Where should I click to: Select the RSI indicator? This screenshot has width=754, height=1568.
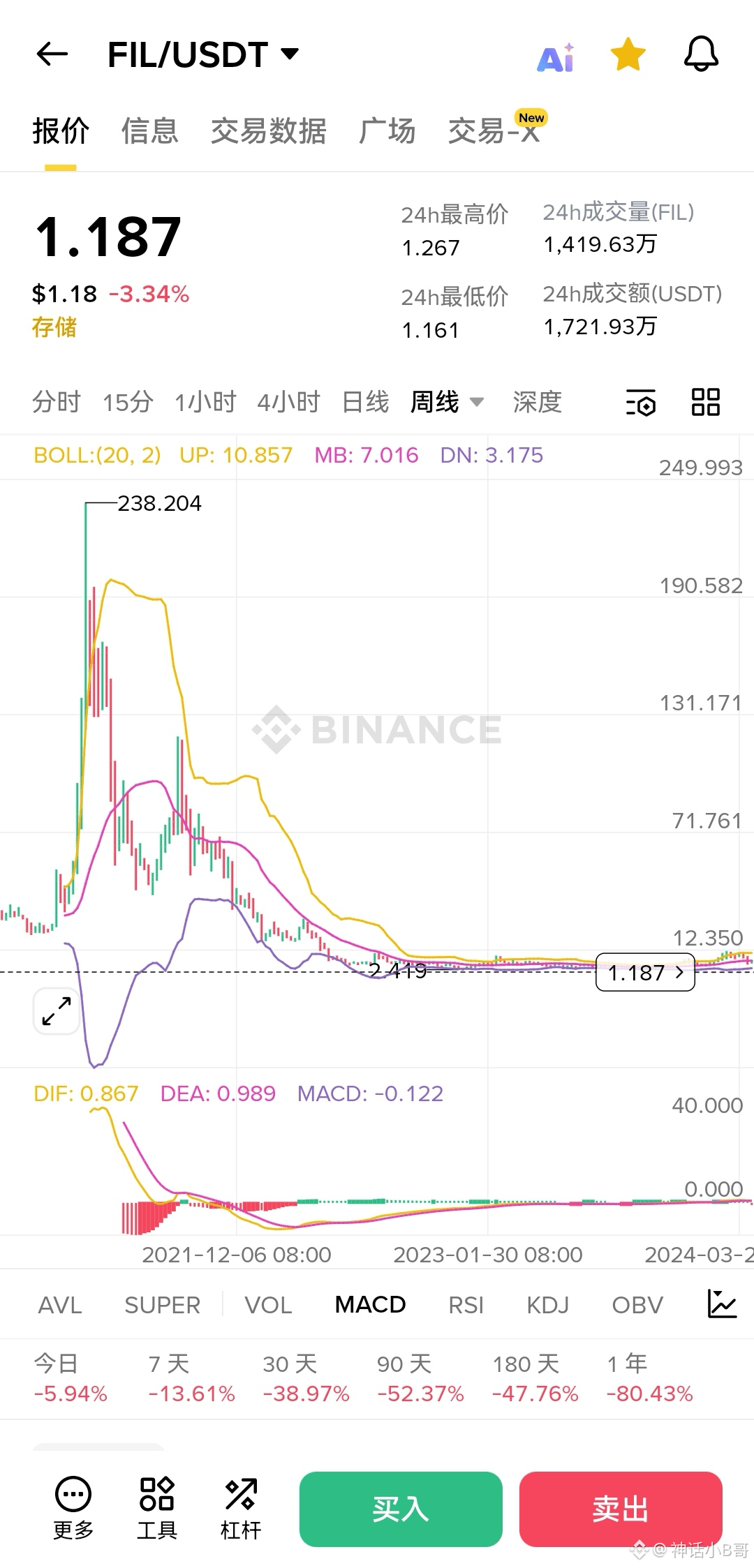[x=466, y=1304]
